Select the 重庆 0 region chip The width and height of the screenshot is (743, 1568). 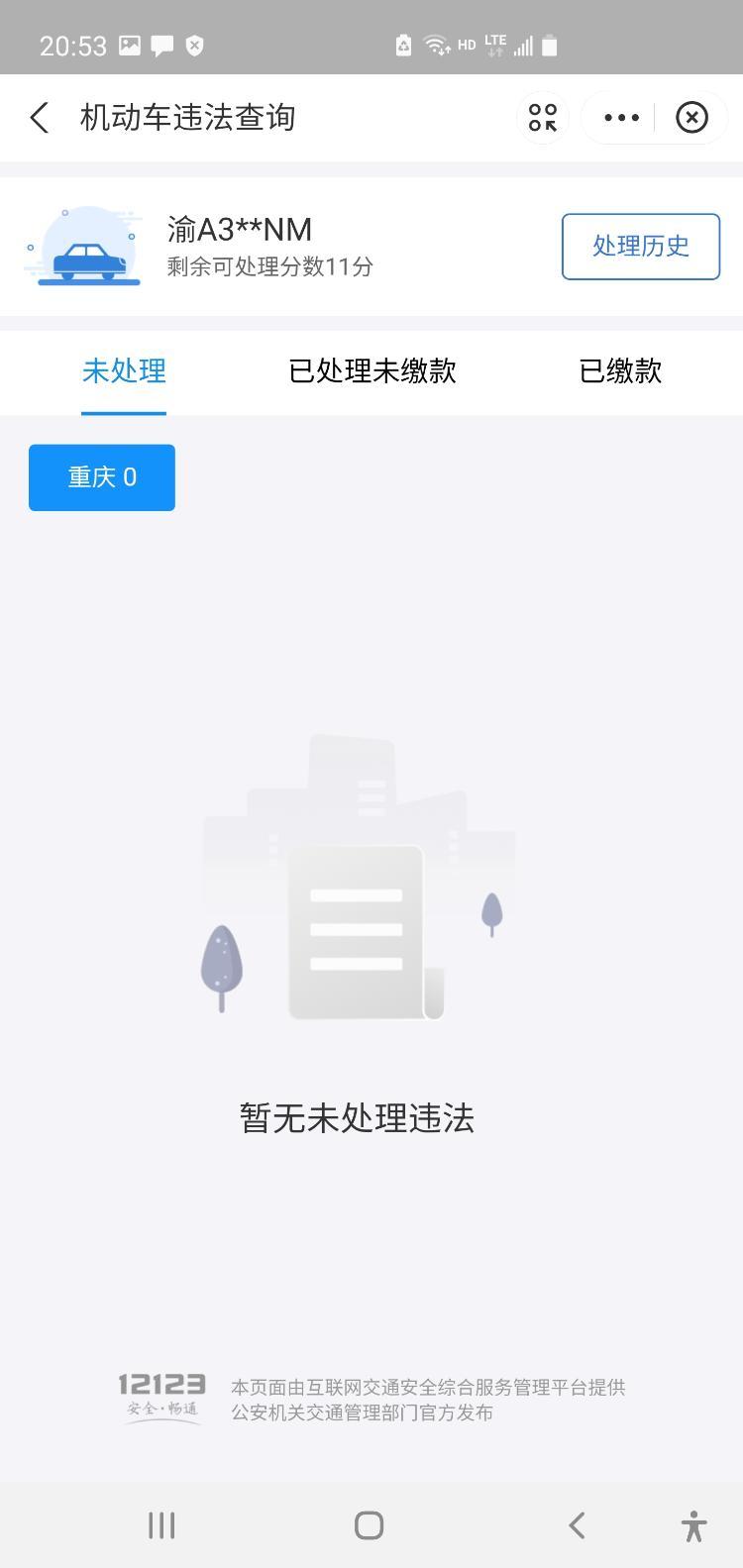102,477
